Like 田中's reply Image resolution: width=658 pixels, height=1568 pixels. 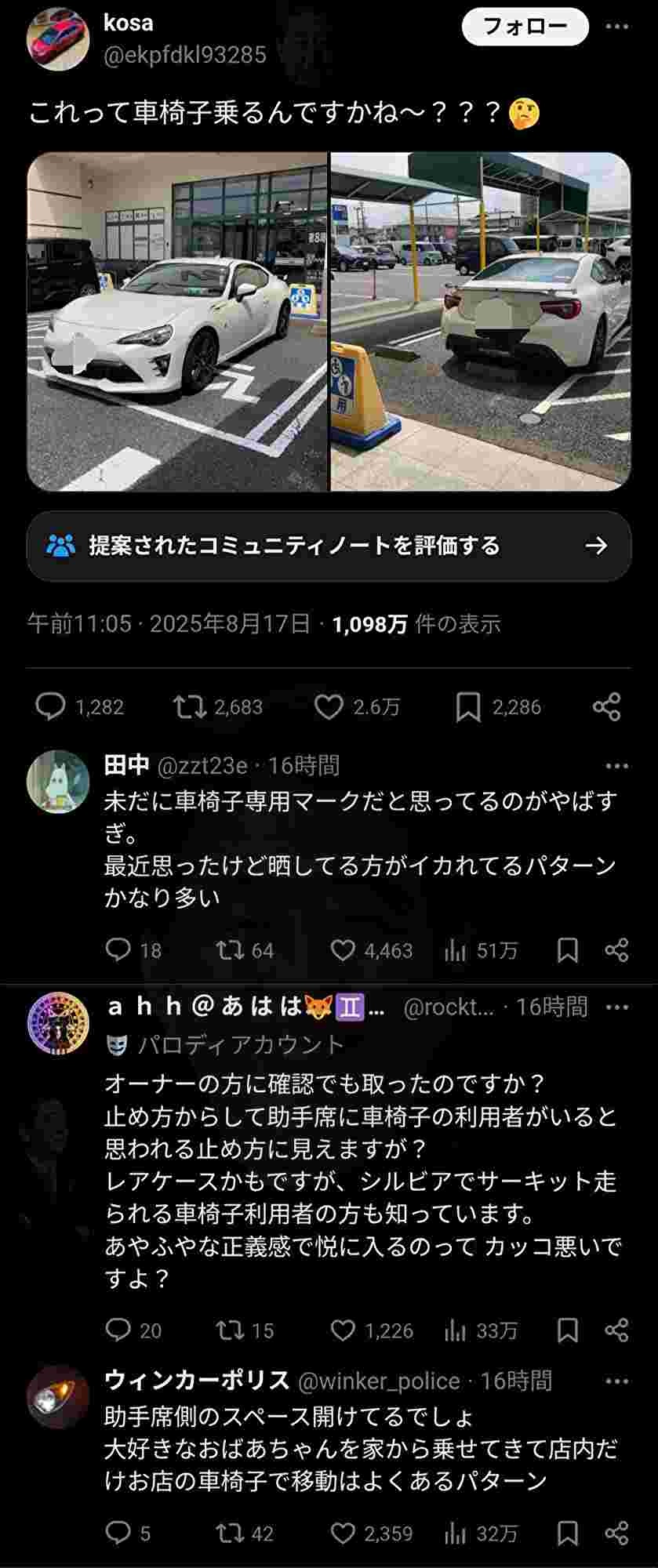pos(343,950)
